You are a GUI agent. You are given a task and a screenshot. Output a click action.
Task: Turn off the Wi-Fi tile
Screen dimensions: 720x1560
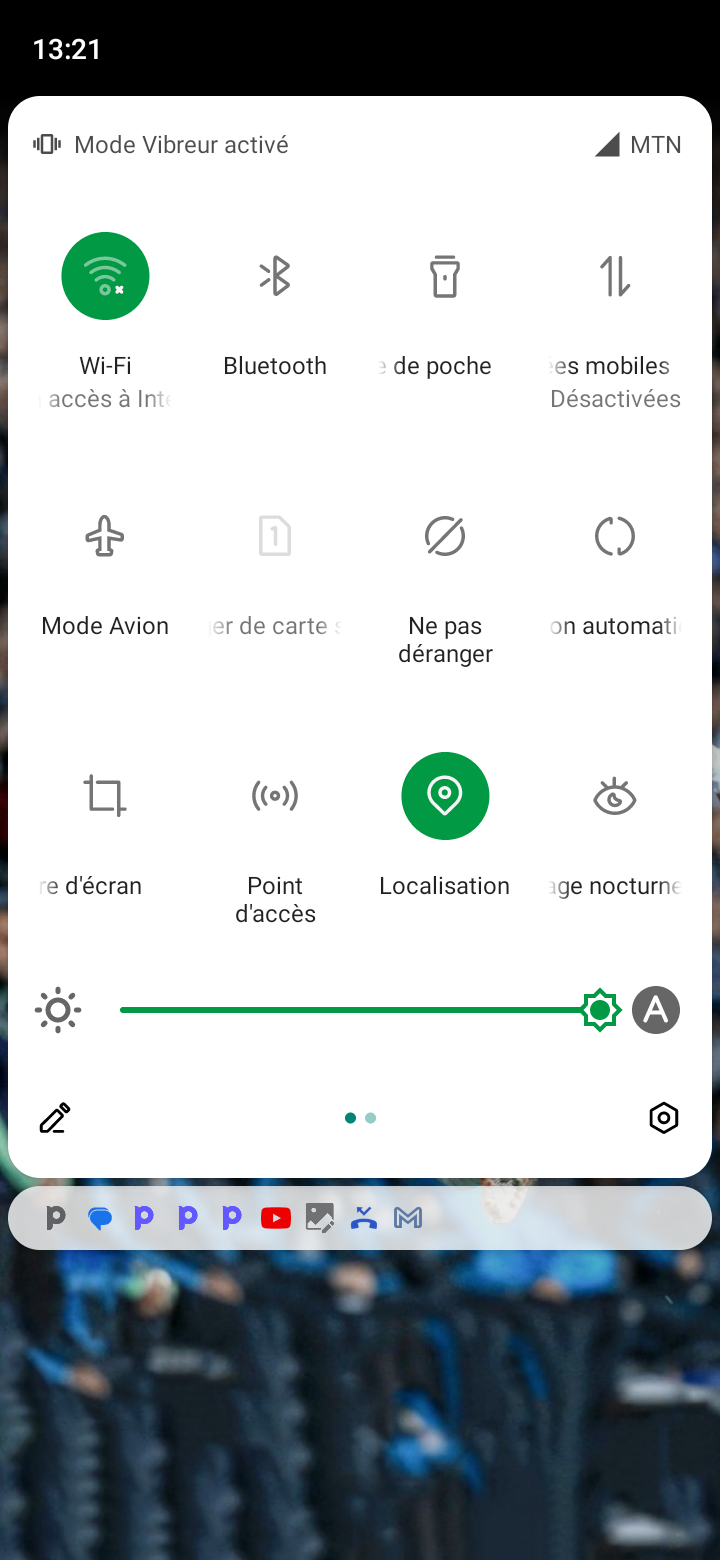point(105,276)
